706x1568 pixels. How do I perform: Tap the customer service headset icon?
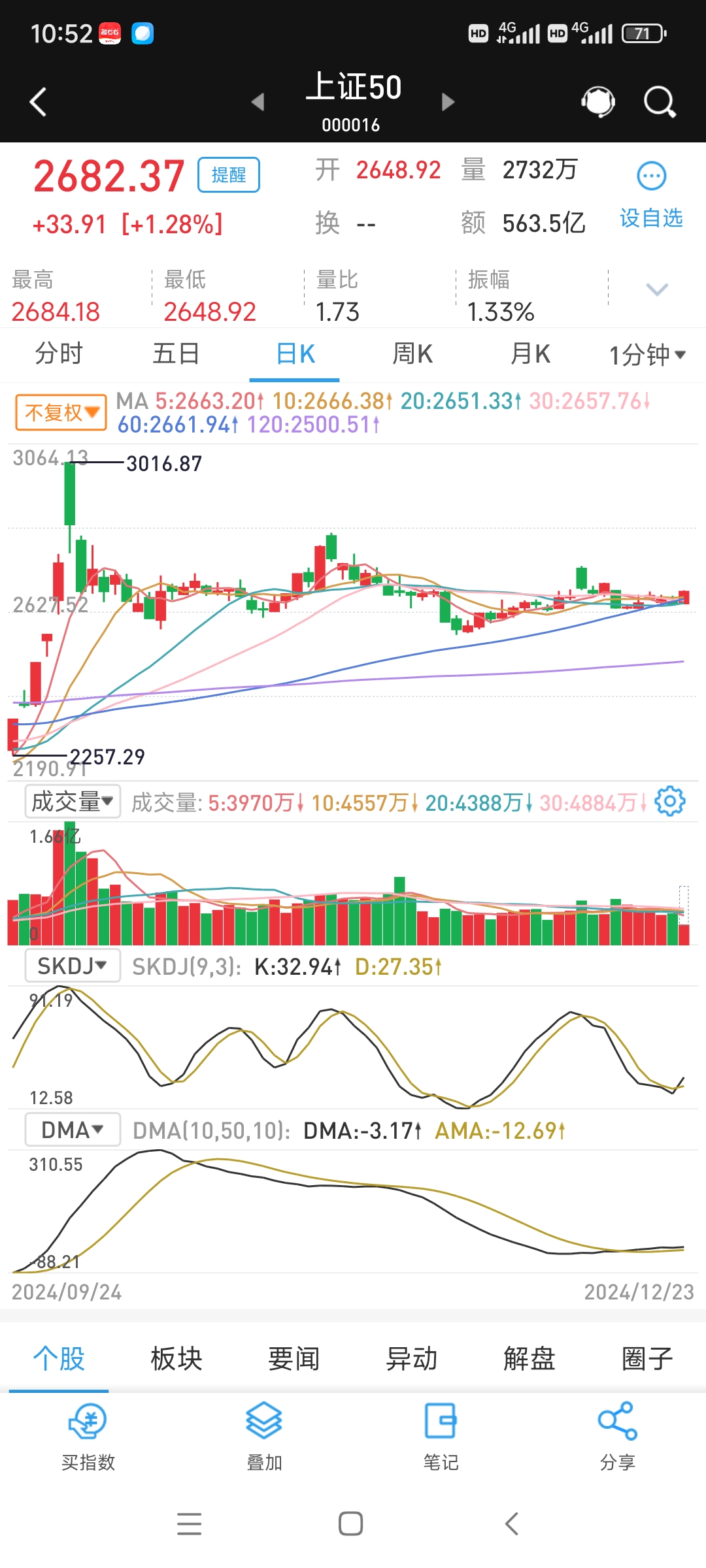pos(597,101)
